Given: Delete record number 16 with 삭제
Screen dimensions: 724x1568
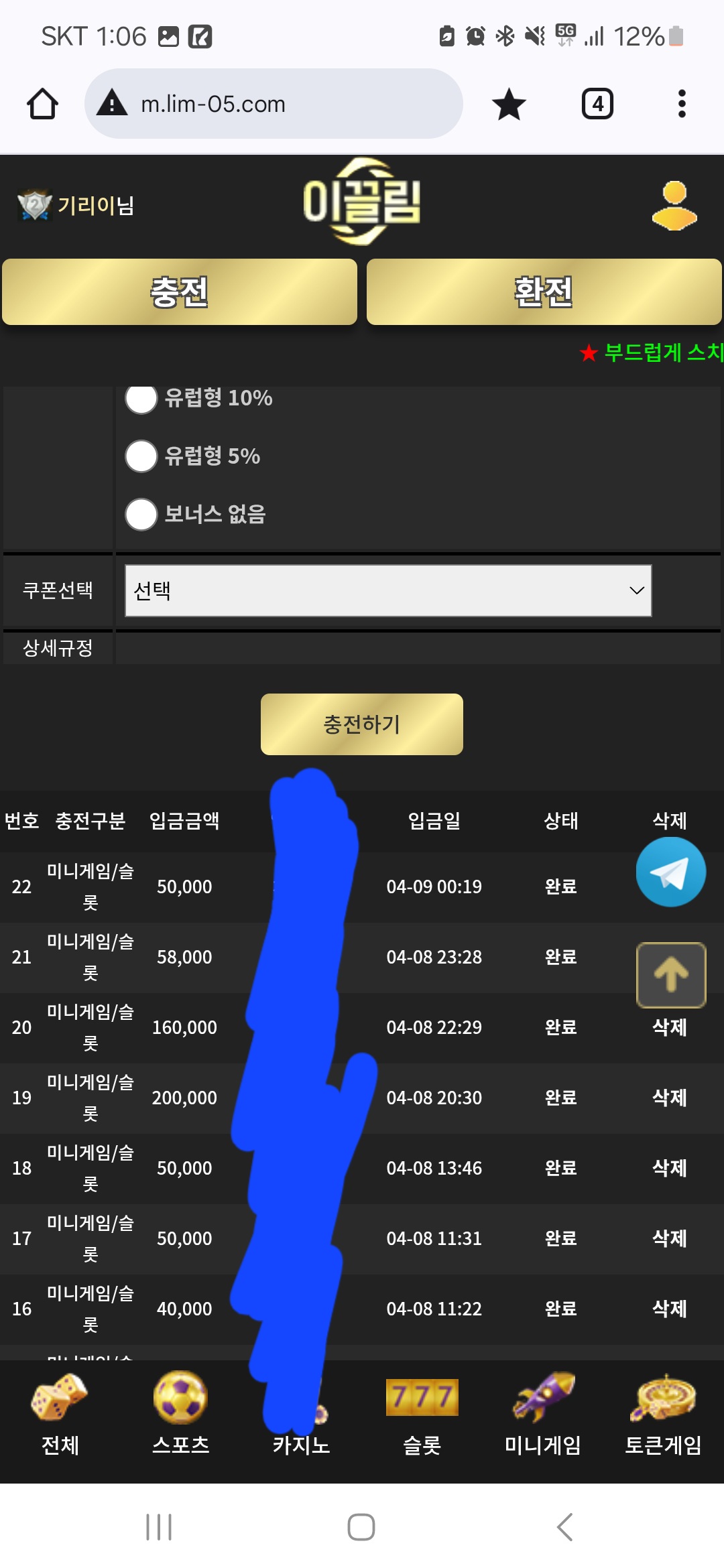Looking at the screenshot, I should [669, 1309].
